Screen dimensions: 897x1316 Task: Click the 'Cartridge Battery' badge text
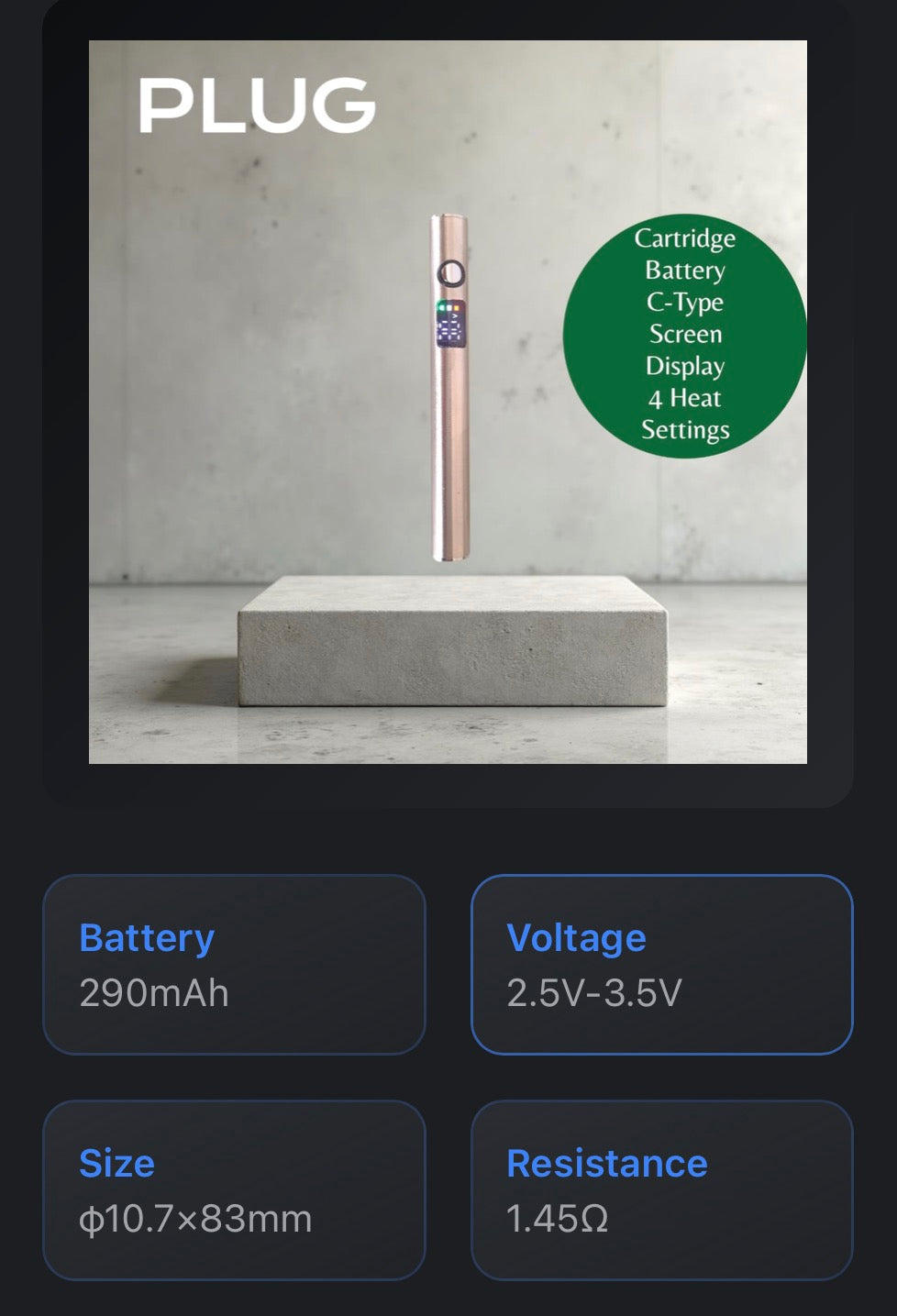pos(683,255)
